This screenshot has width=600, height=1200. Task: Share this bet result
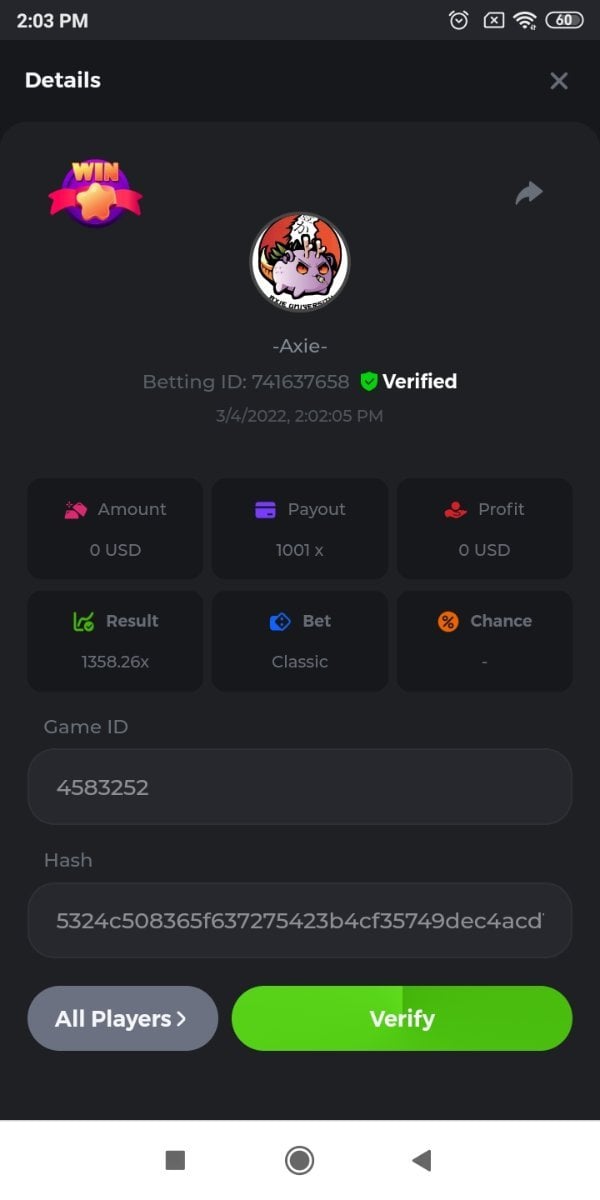[x=529, y=192]
